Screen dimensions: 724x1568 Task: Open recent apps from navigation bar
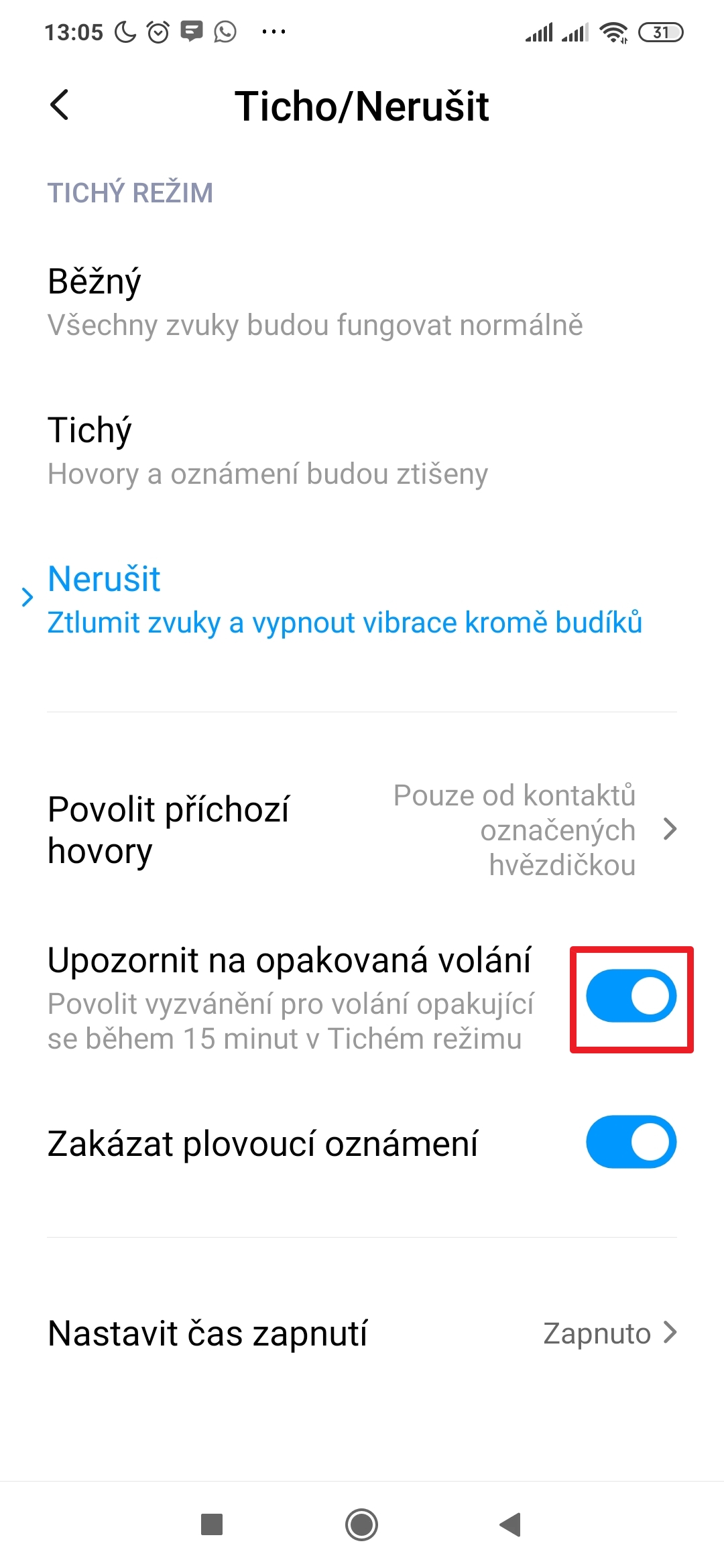[212, 1524]
